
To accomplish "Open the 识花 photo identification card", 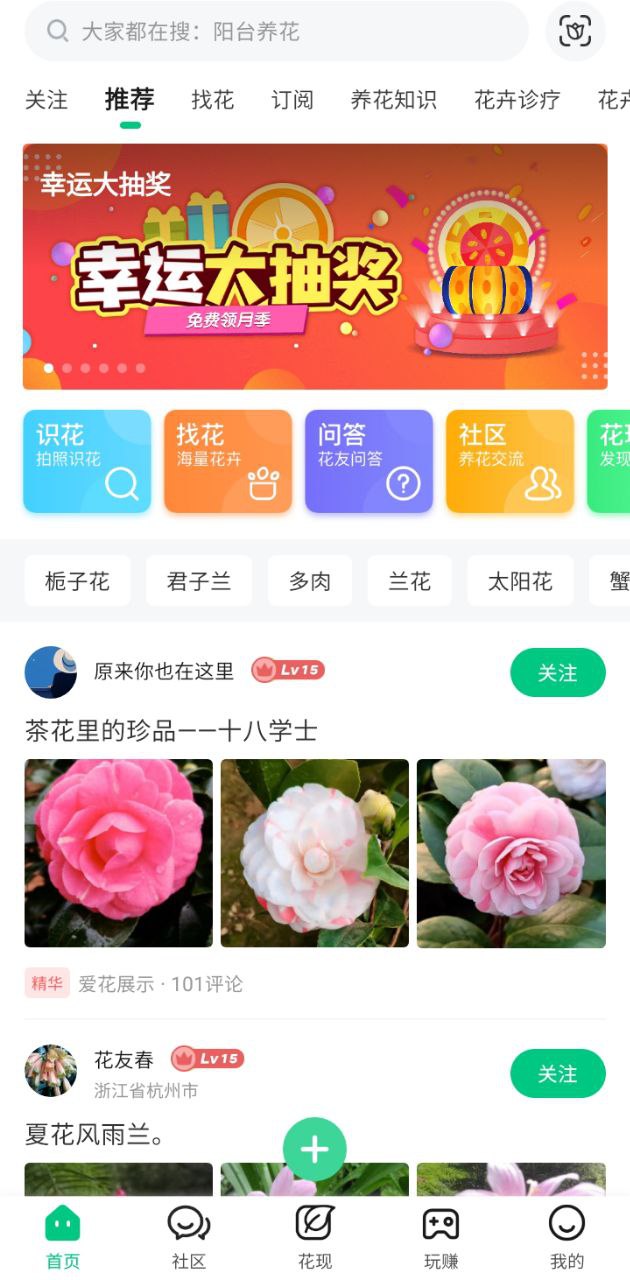I will click(87, 461).
